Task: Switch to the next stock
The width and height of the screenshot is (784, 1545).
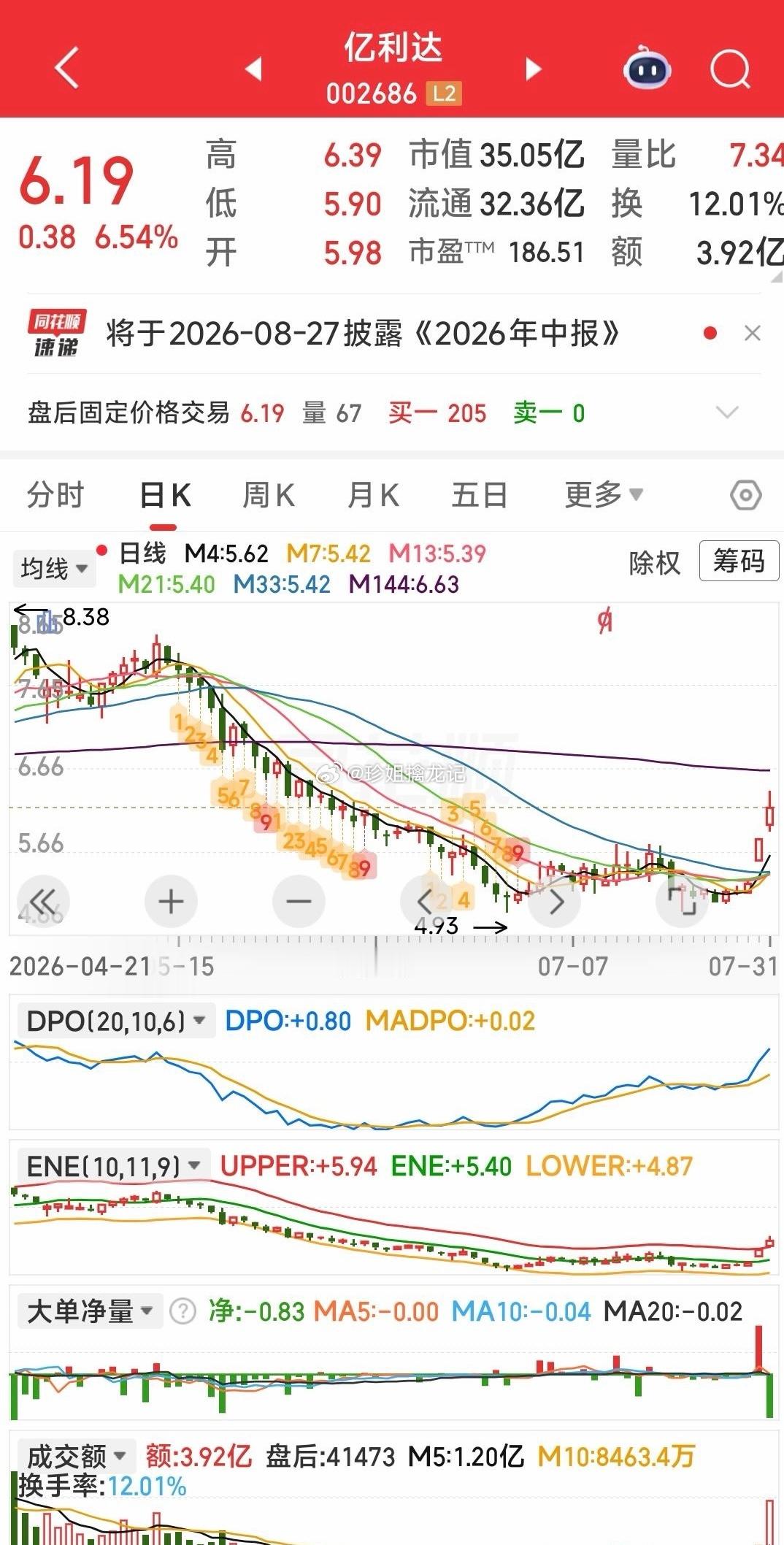Action: pyautogui.click(x=534, y=69)
